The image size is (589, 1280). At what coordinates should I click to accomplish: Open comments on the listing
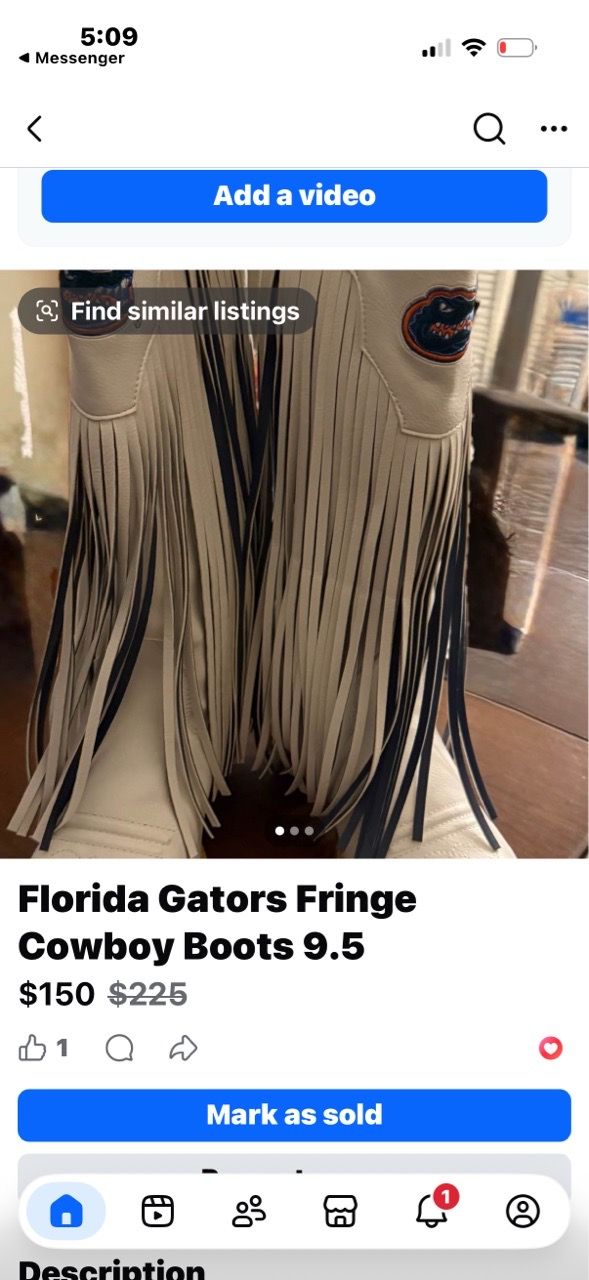pos(119,1048)
